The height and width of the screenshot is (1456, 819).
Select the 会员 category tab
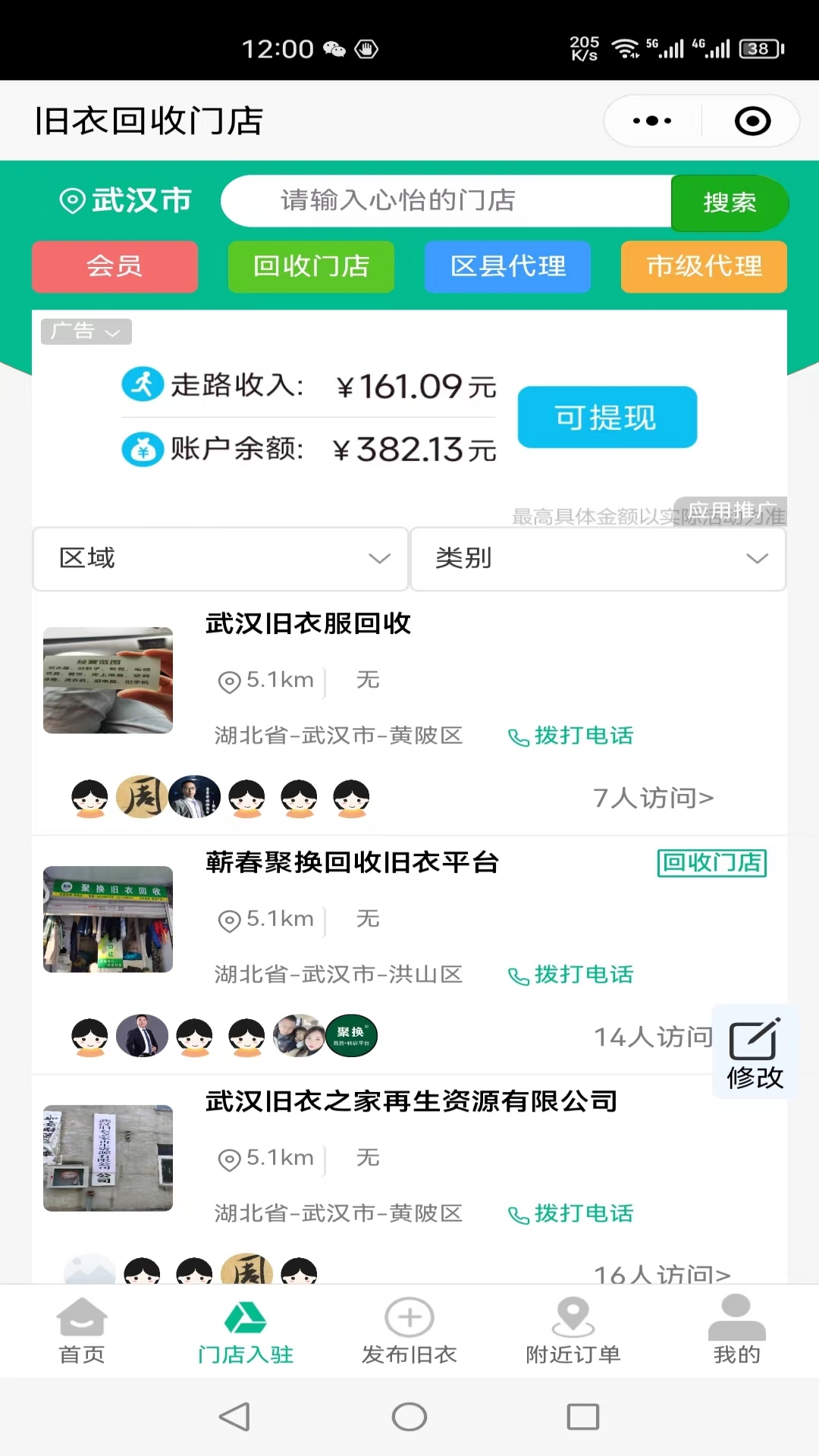click(x=115, y=267)
